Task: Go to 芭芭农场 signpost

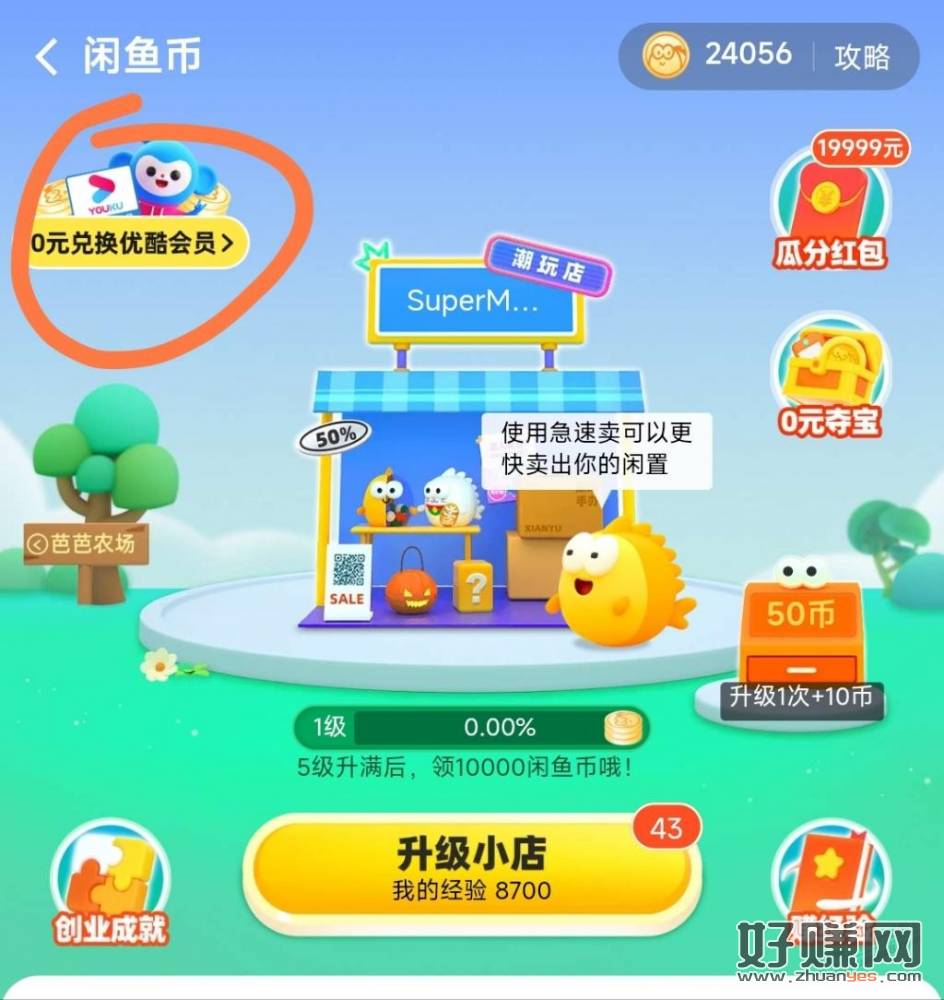Action: [x=87, y=544]
